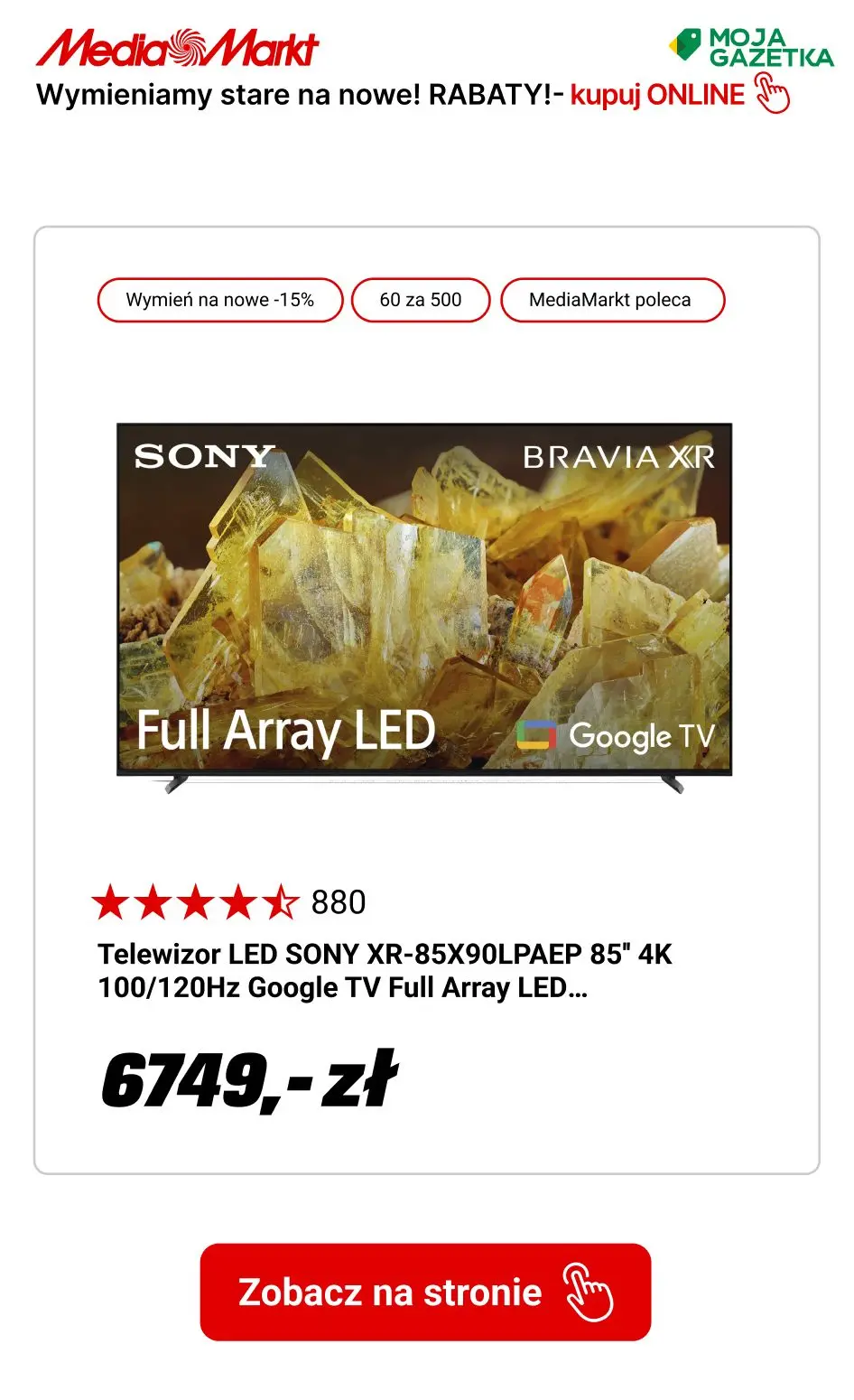This screenshot has width=854, height=1400.
Task: Click the red MediaMarkt sun symbol
Action: point(188,48)
